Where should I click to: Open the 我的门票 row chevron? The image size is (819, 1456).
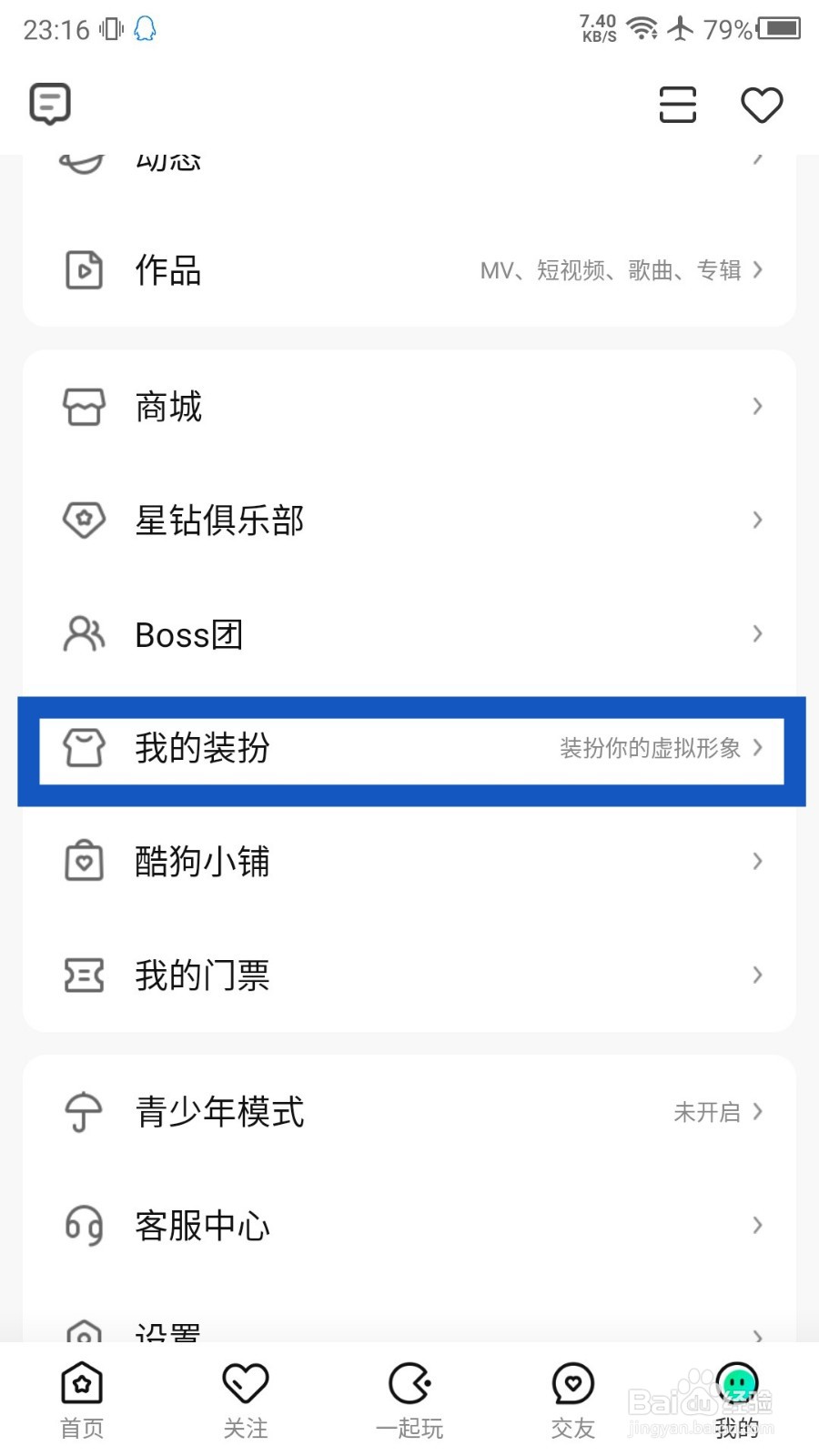click(x=758, y=975)
